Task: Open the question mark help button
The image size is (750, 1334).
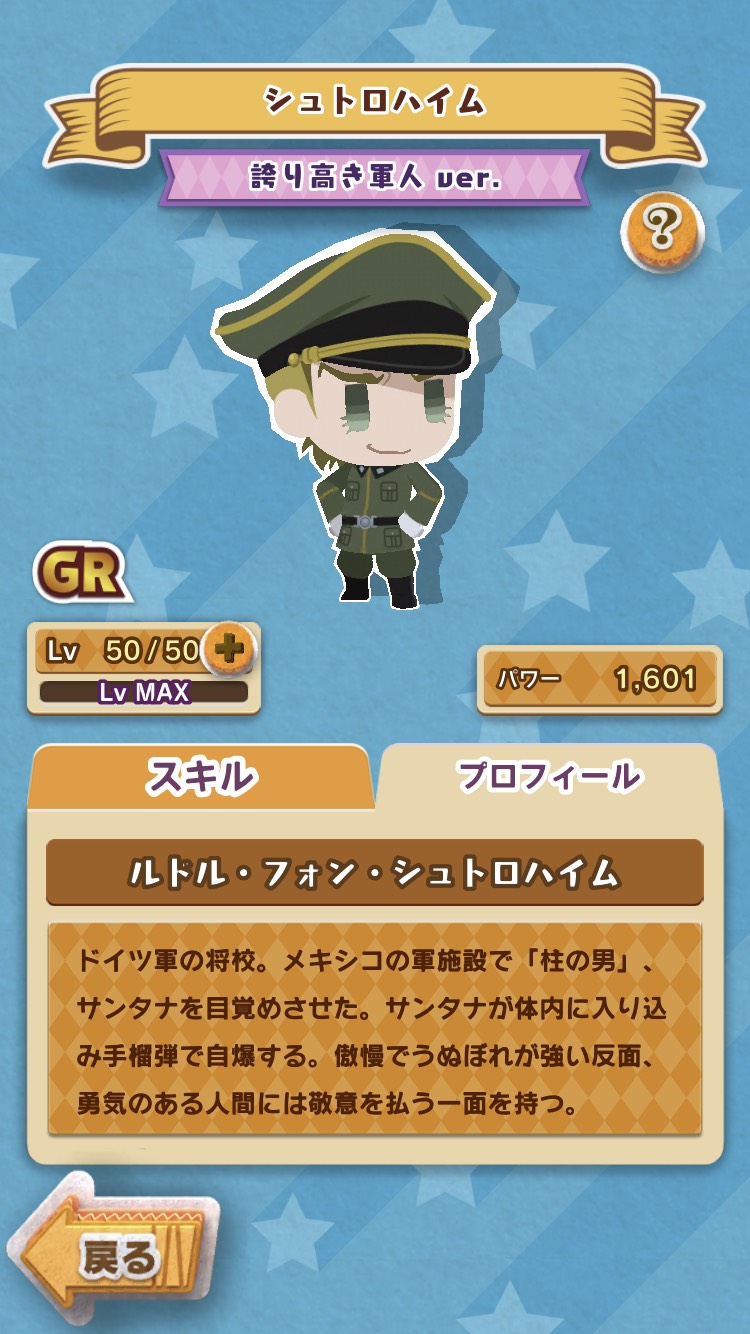Action: click(x=662, y=231)
